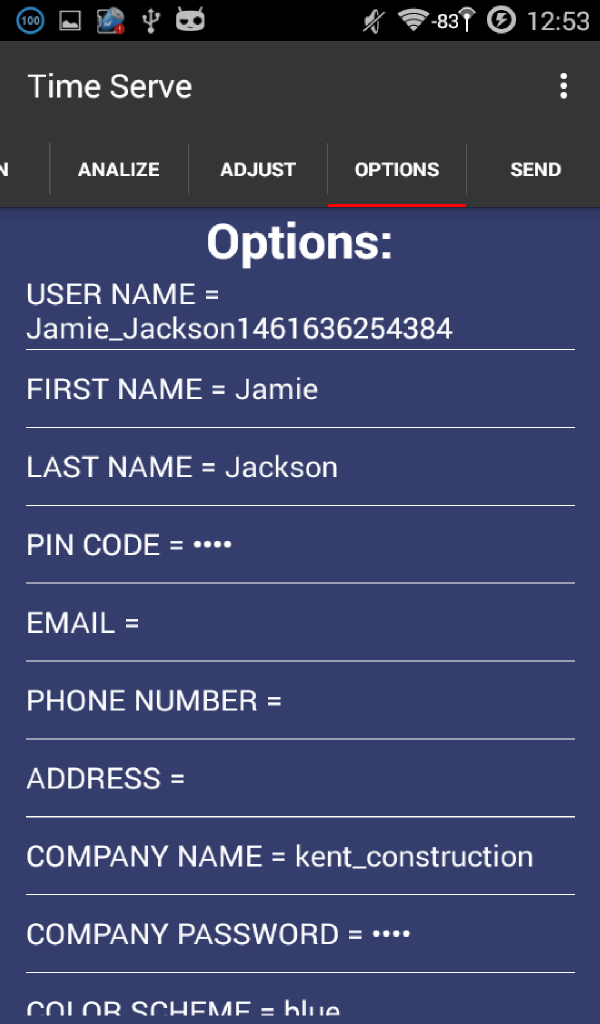This screenshot has width=600, height=1024.
Task: Switch to the ANALIZE tab
Action: pyautogui.click(x=119, y=169)
